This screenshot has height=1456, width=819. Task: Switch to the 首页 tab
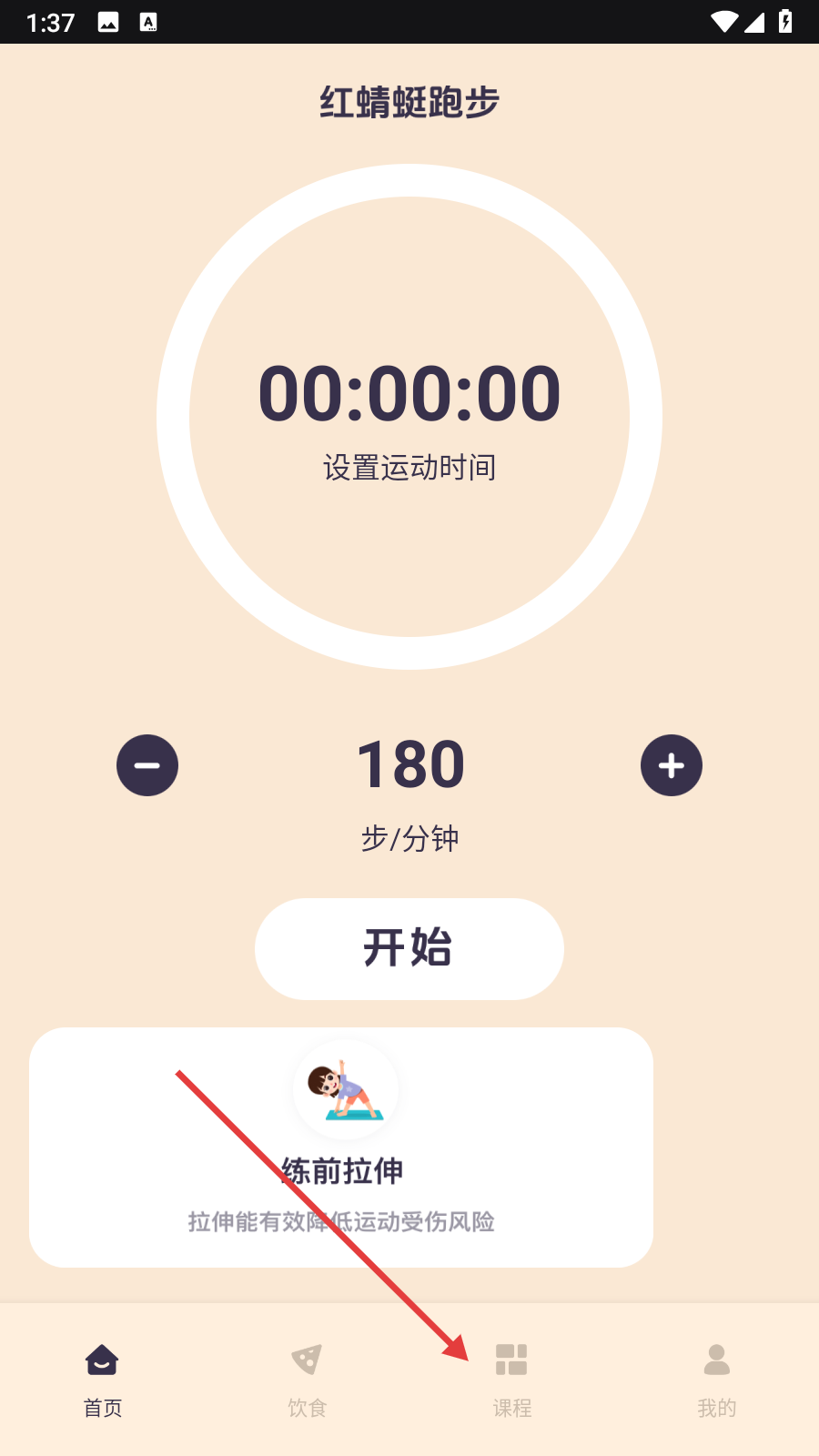tap(102, 1380)
